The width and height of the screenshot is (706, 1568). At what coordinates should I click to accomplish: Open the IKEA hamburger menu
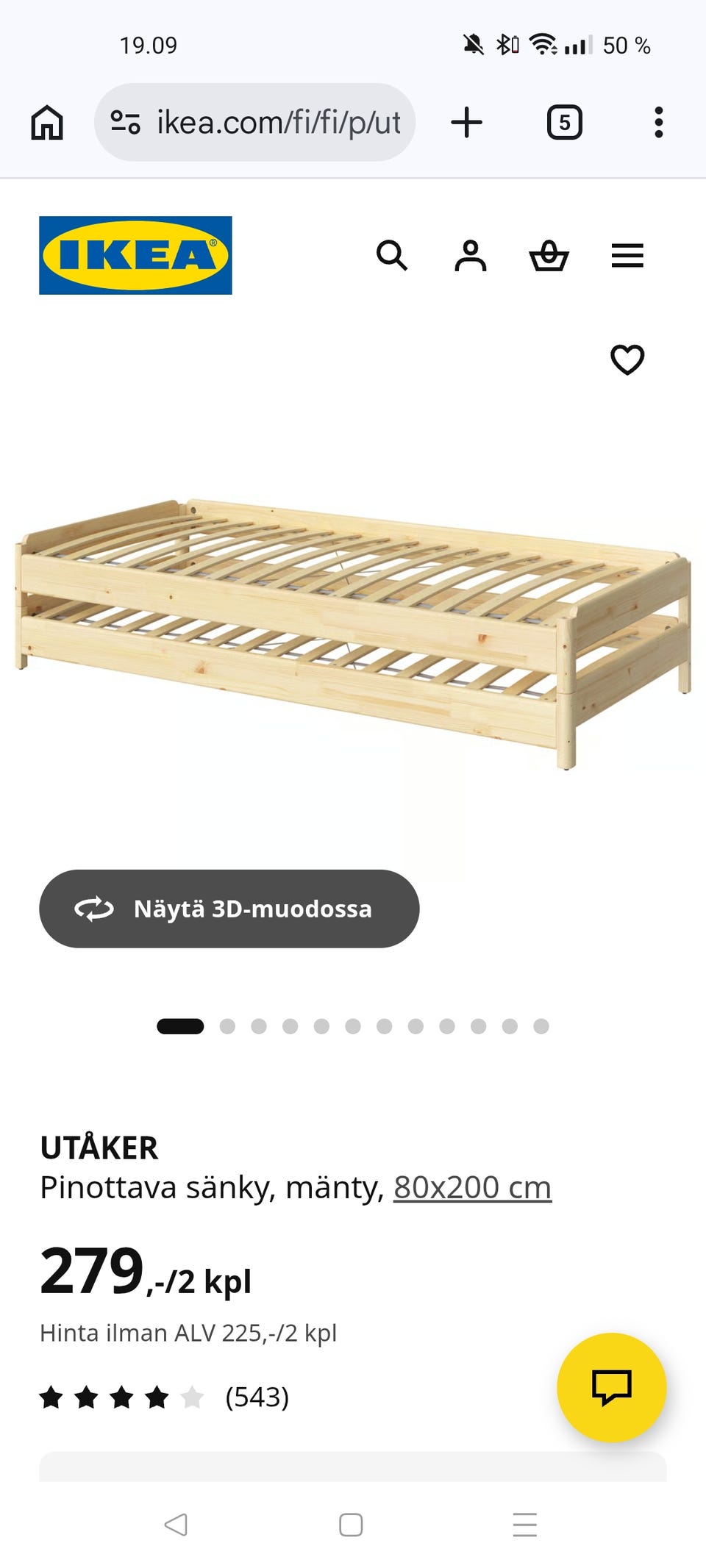[x=627, y=256]
